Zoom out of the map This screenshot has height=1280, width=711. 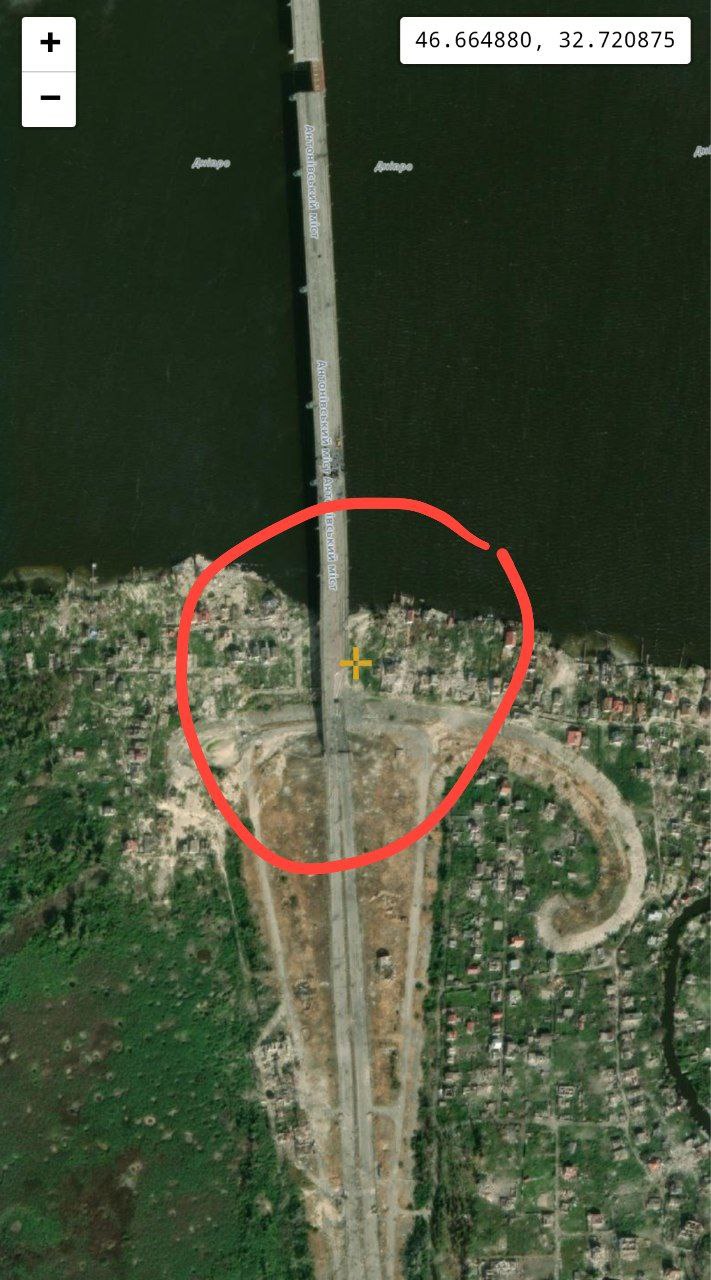click(x=49, y=98)
